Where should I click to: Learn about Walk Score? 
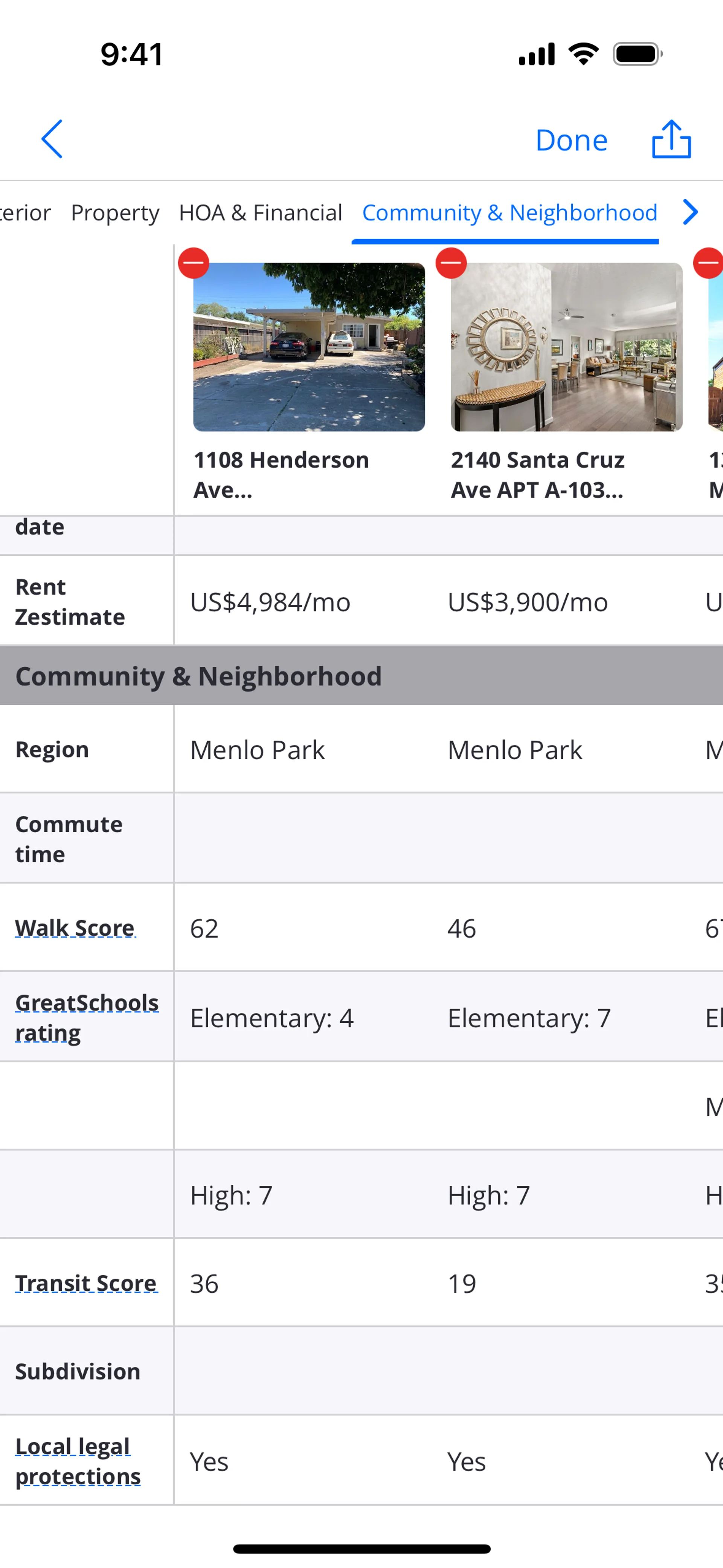tap(75, 928)
